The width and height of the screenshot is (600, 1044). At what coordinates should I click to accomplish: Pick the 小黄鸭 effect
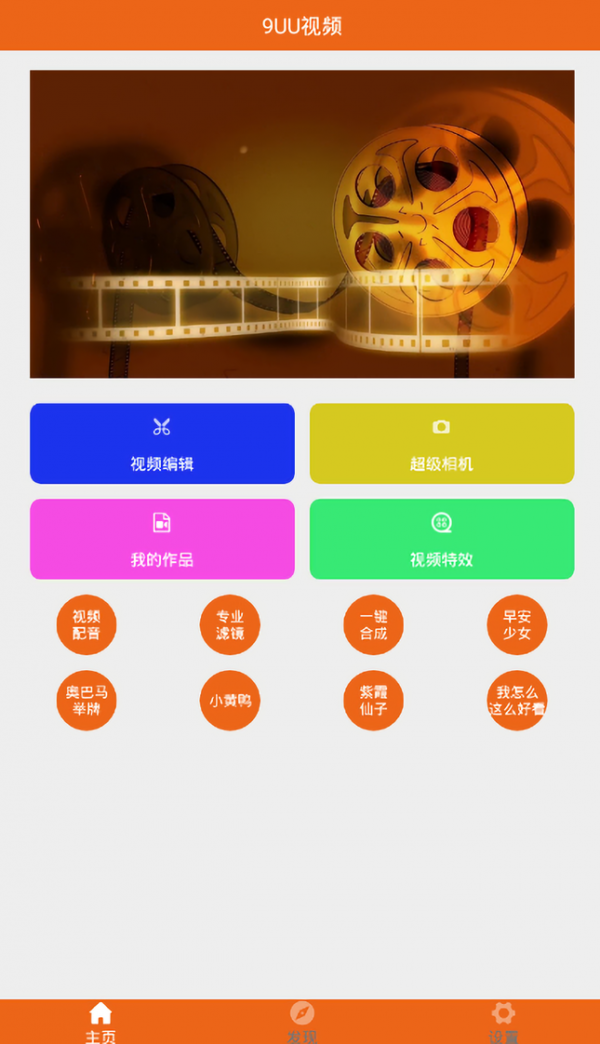coord(230,700)
